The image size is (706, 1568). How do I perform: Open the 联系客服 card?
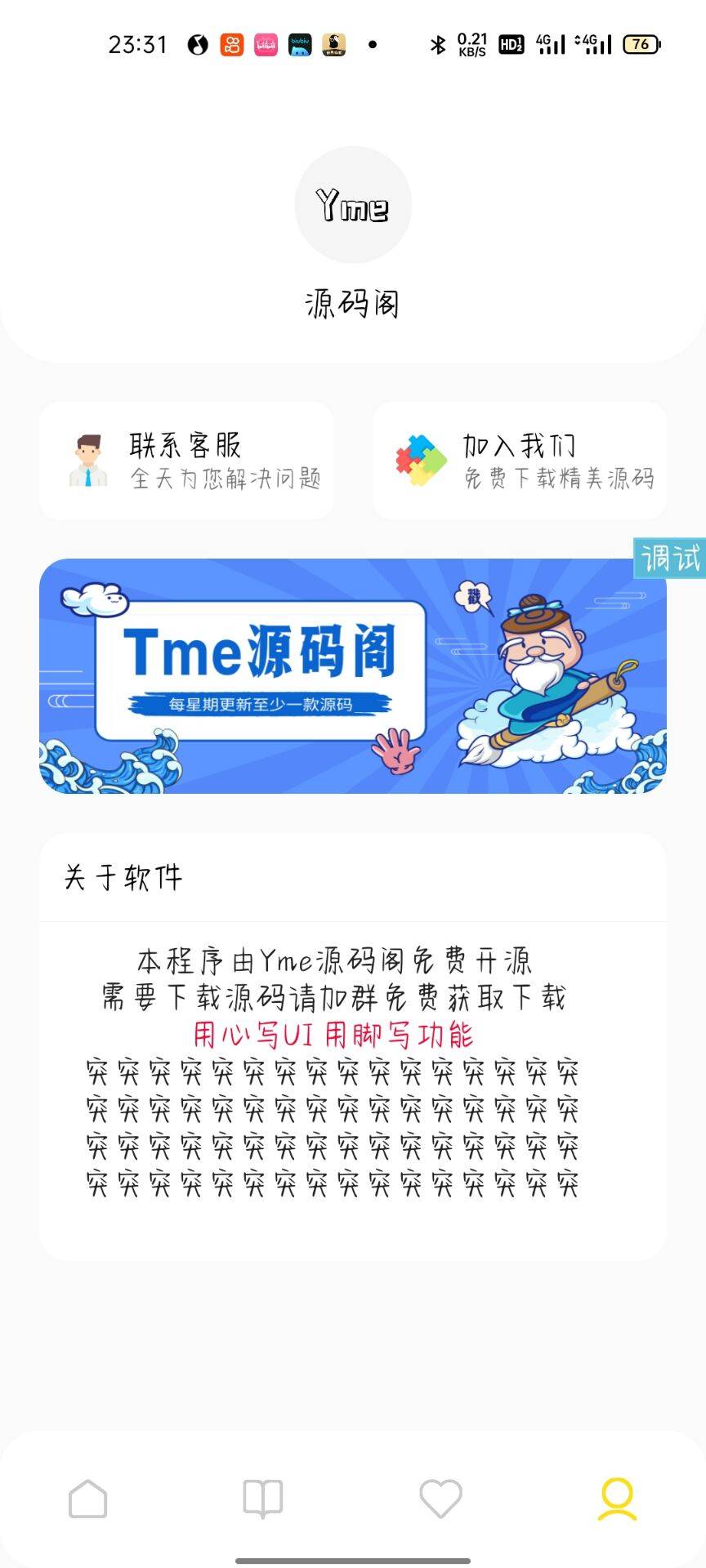pyautogui.click(x=186, y=461)
